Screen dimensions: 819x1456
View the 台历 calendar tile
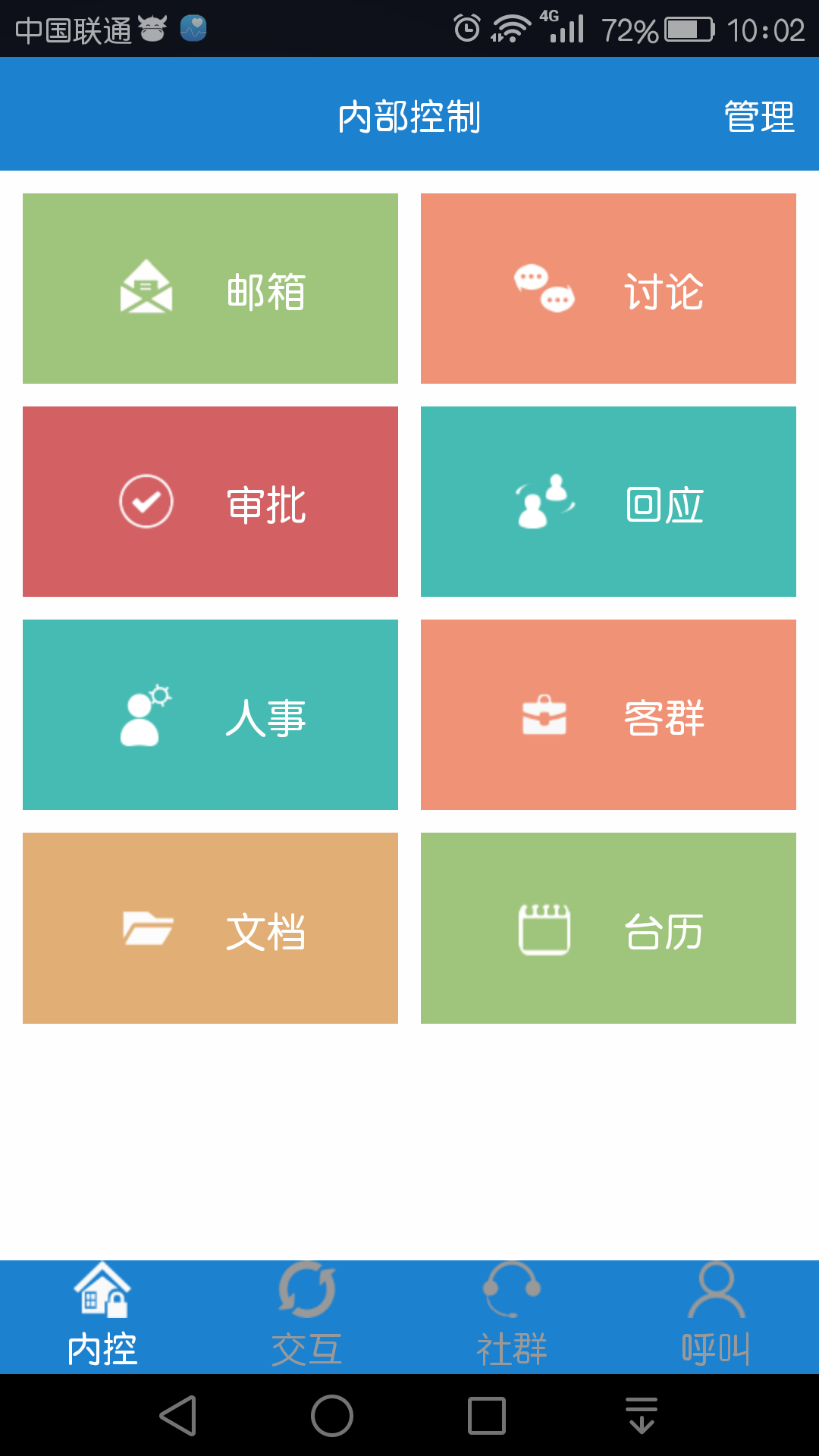point(608,928)
